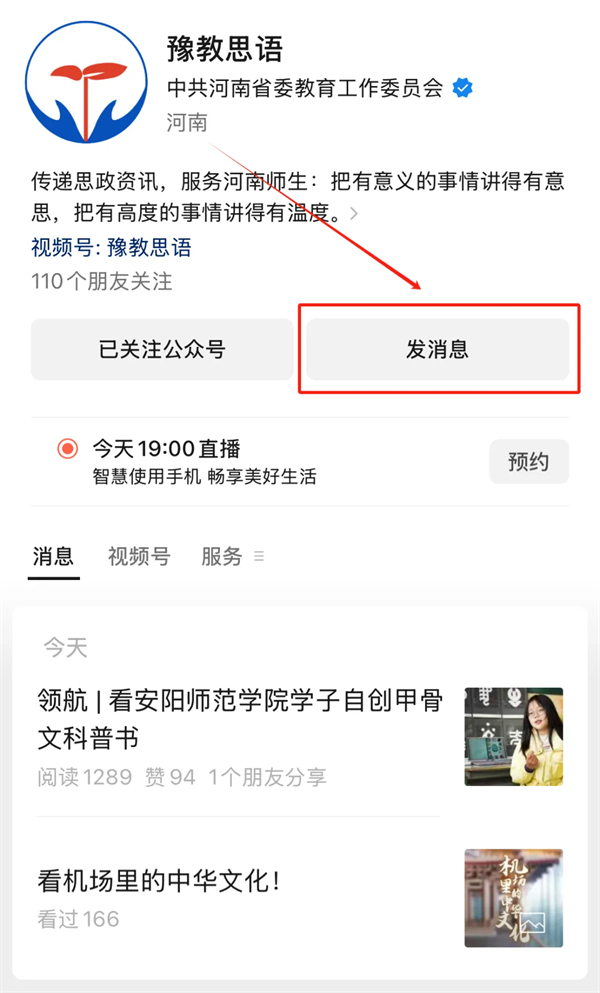Image resolution: width=600 pixels, height=993 pixels.
Task: Open article 看机场里的中华文化！
Action: click(158, 881)
